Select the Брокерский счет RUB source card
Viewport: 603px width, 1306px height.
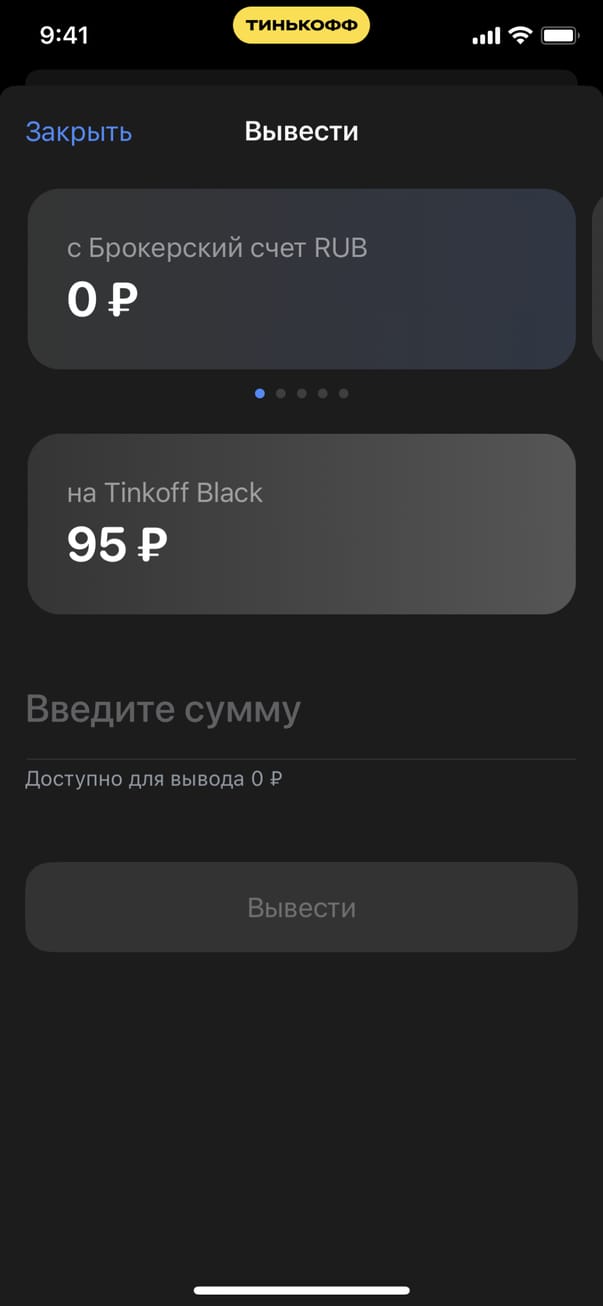pyautogui.click(x=301, y=279)
